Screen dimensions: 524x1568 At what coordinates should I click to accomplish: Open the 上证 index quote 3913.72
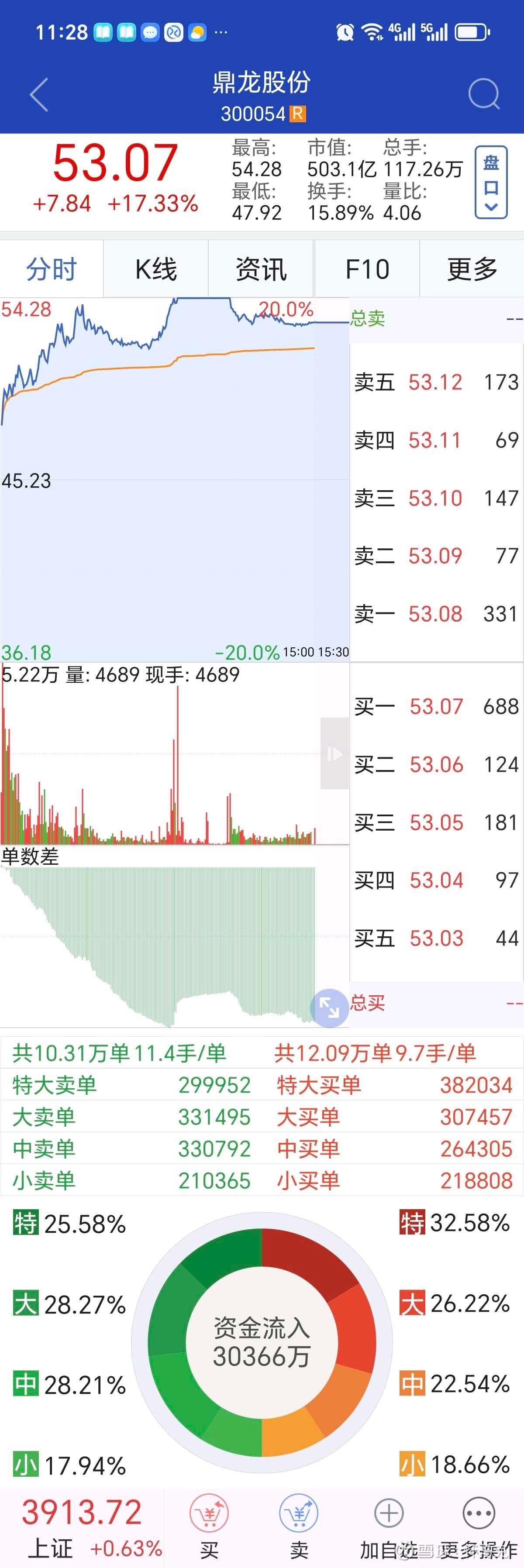point(82,1525)
